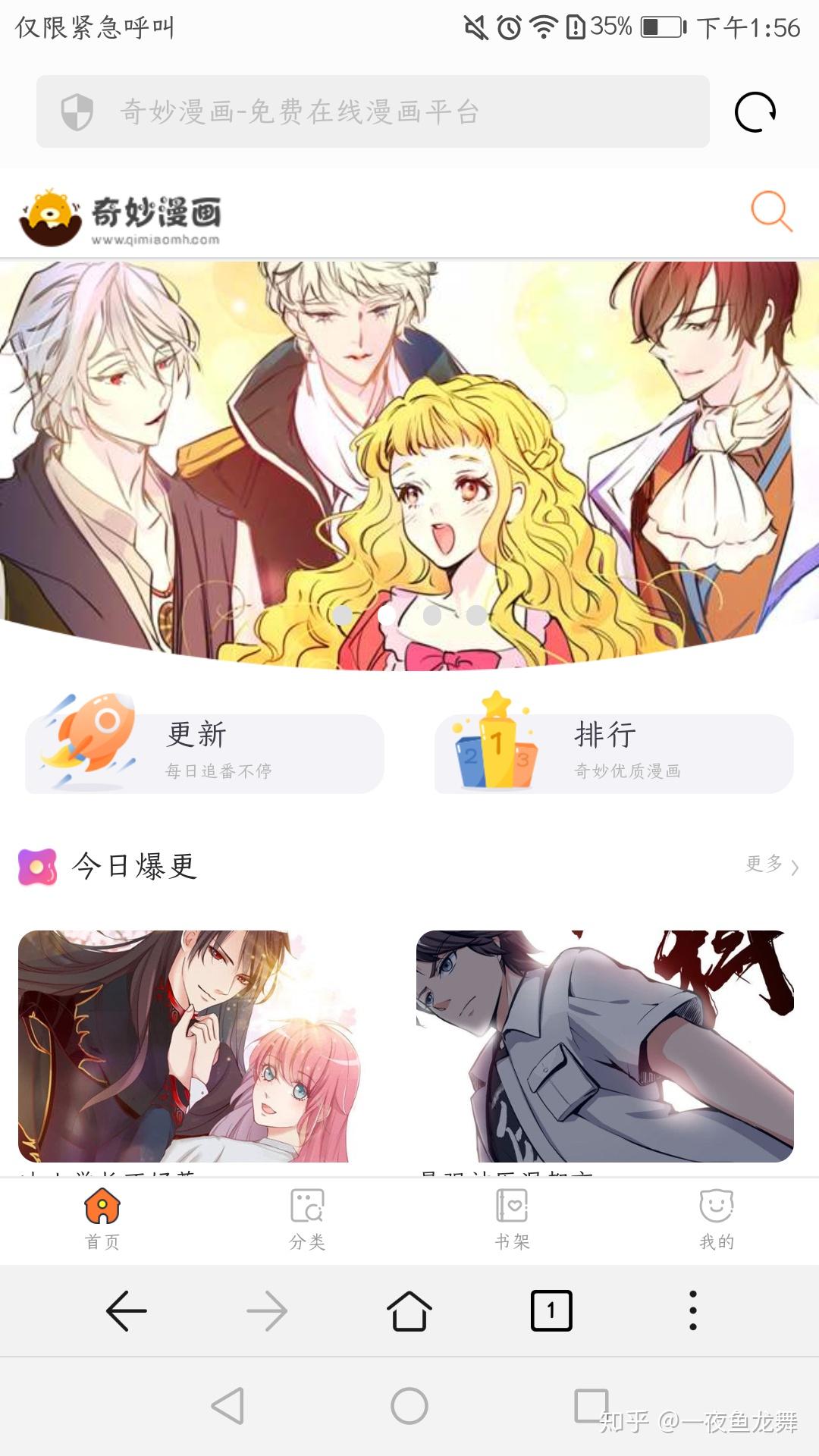Tap the system recent apps button

pyautogui.click(x=591, y=1406)
